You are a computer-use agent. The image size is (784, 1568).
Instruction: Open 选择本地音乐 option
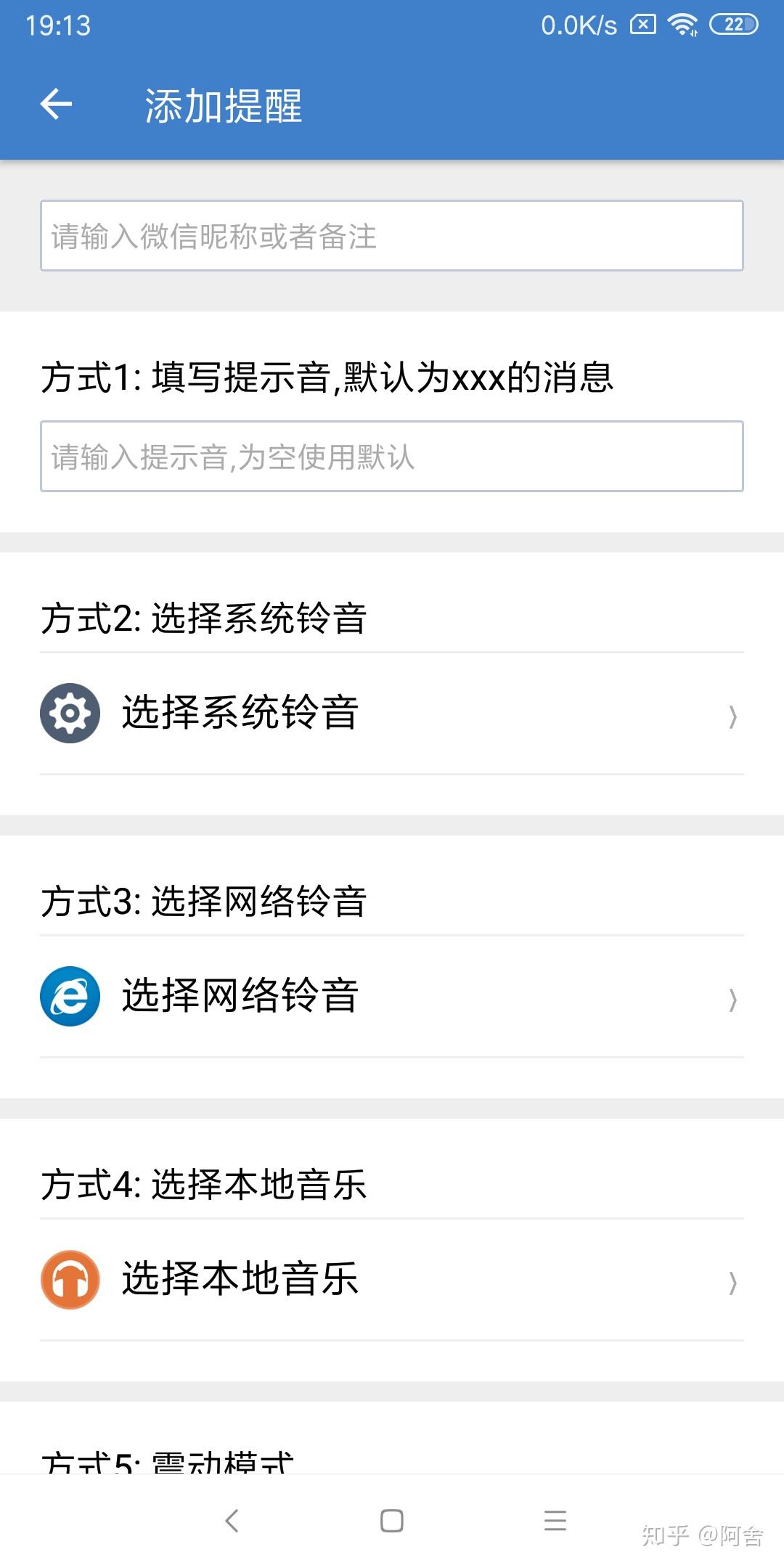tap(392, 1279)
